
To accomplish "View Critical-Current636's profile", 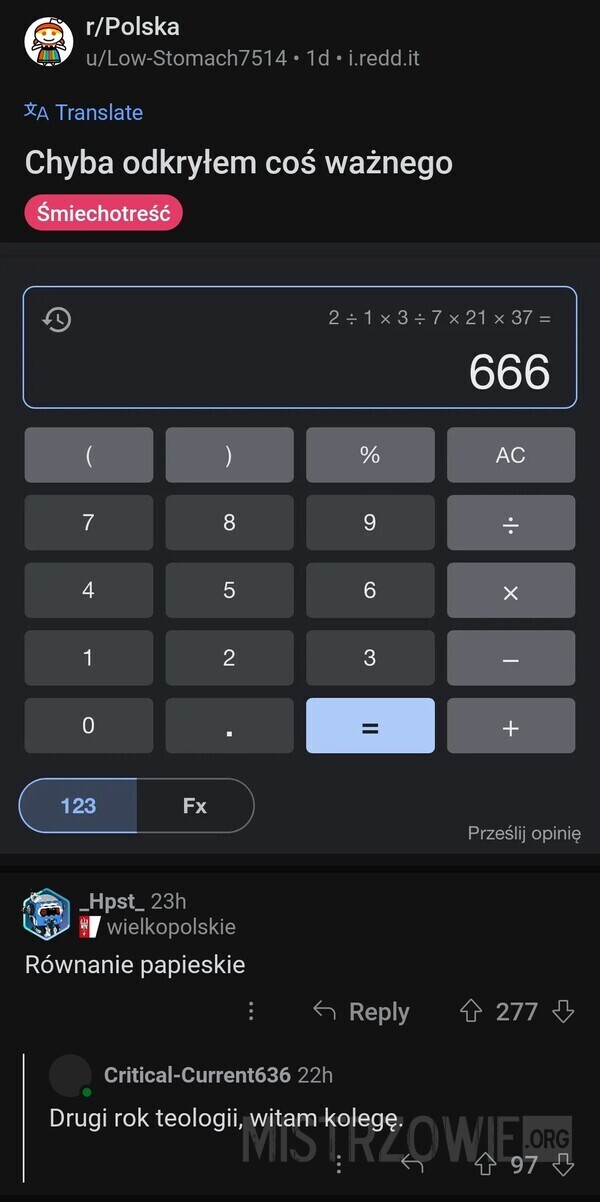I will [x=197, y=1075].
